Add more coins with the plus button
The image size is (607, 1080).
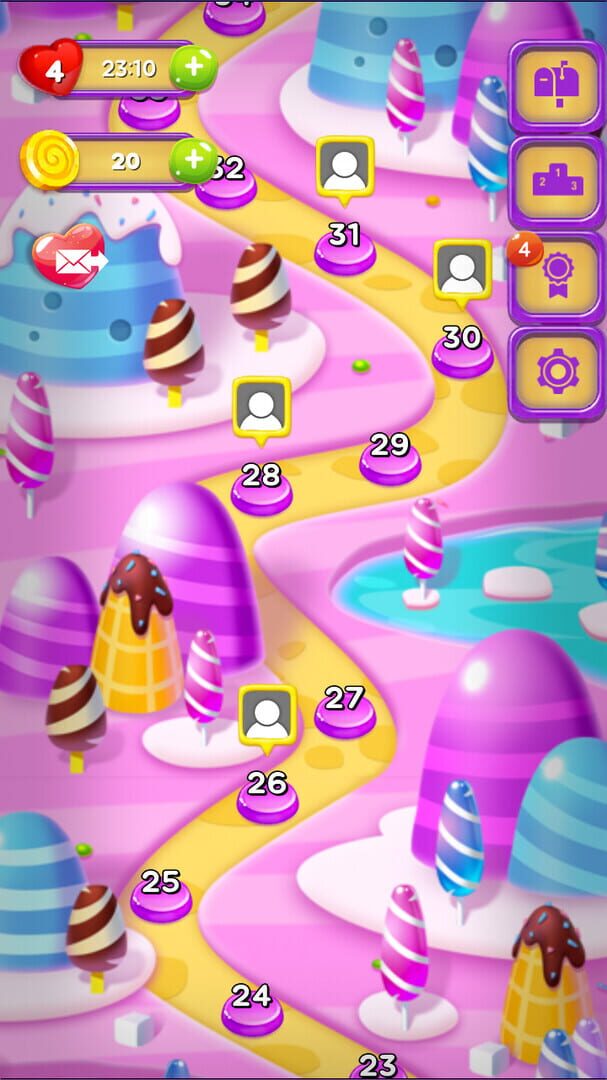tap(193, 160)
